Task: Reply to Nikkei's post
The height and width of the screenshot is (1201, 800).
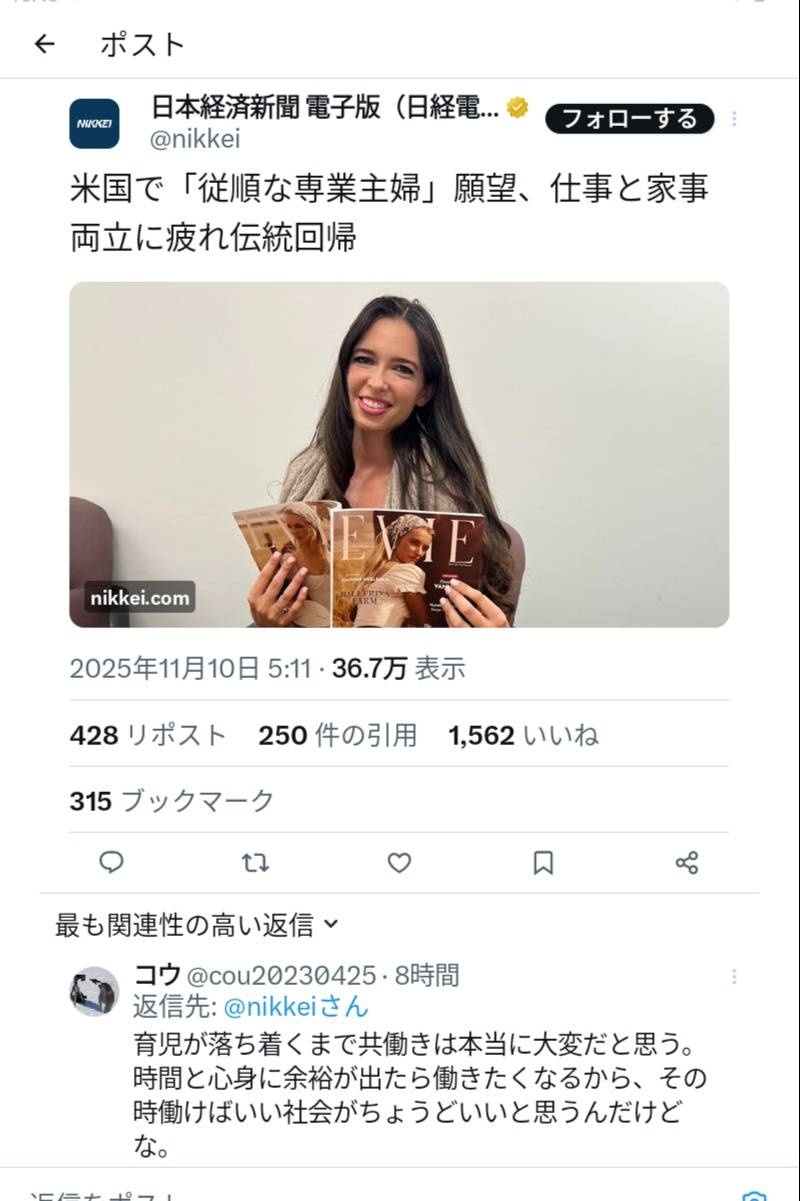Action: pos(111,862)
